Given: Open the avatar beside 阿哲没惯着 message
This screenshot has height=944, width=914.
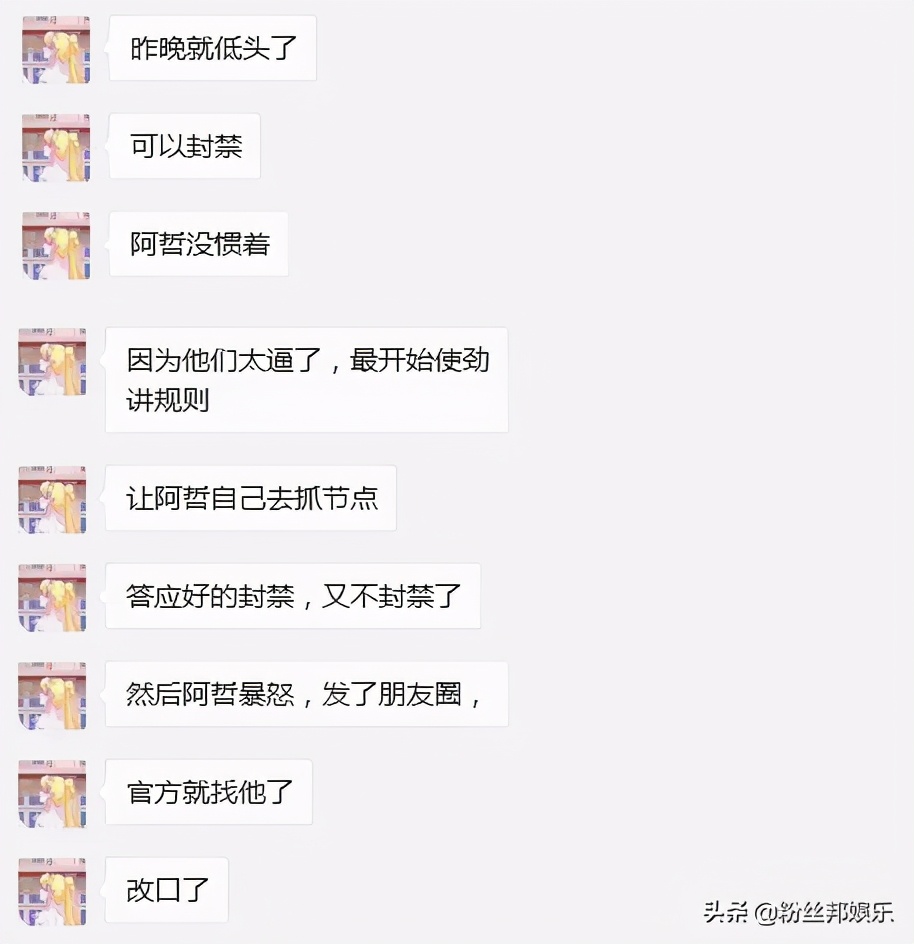Looking at the screenshot, I should [x=54, y=244].
